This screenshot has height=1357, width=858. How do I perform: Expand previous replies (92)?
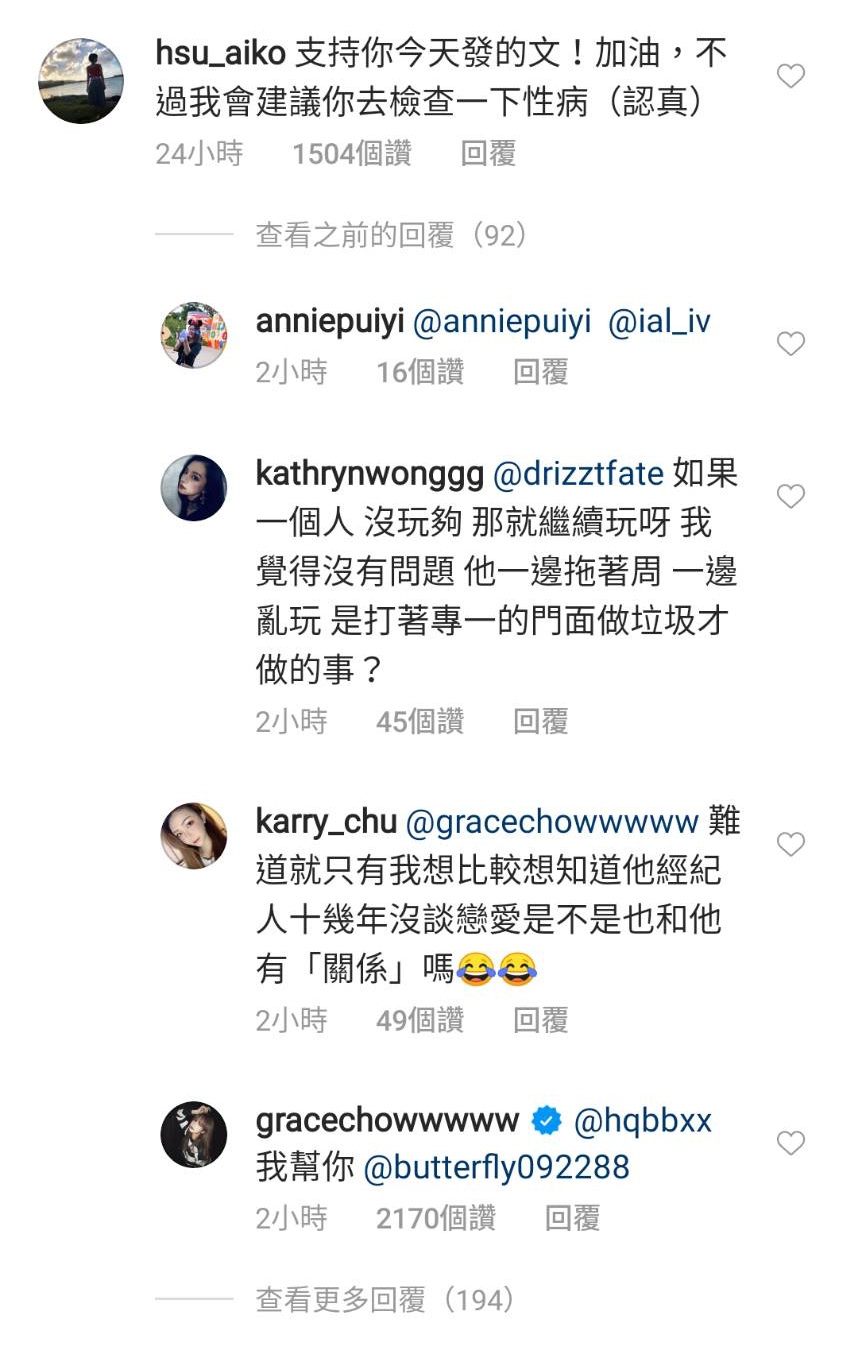[x=391, y=235]
